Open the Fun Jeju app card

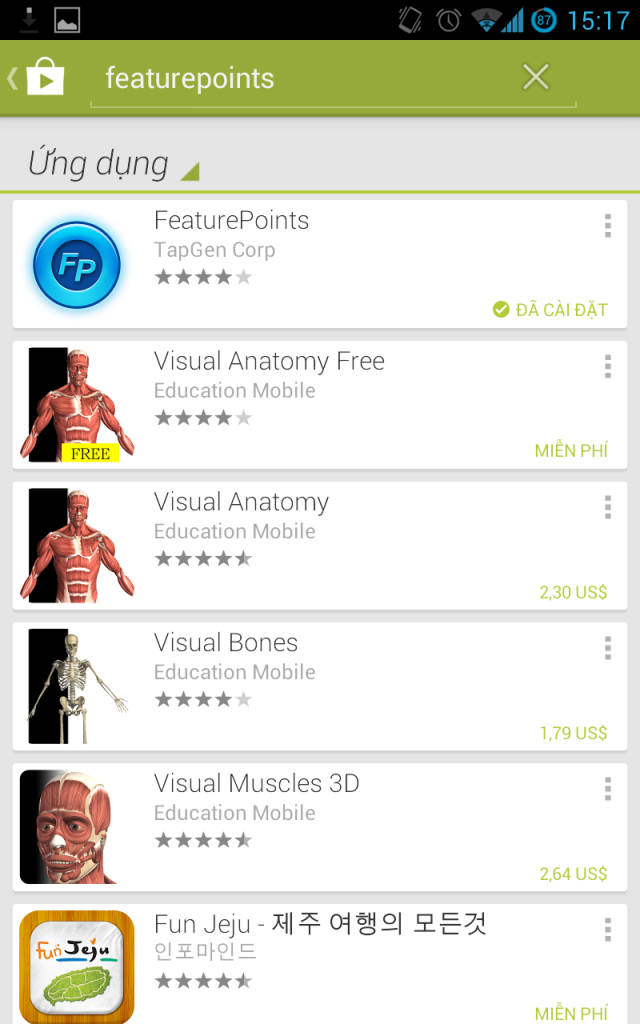point(319,964)
